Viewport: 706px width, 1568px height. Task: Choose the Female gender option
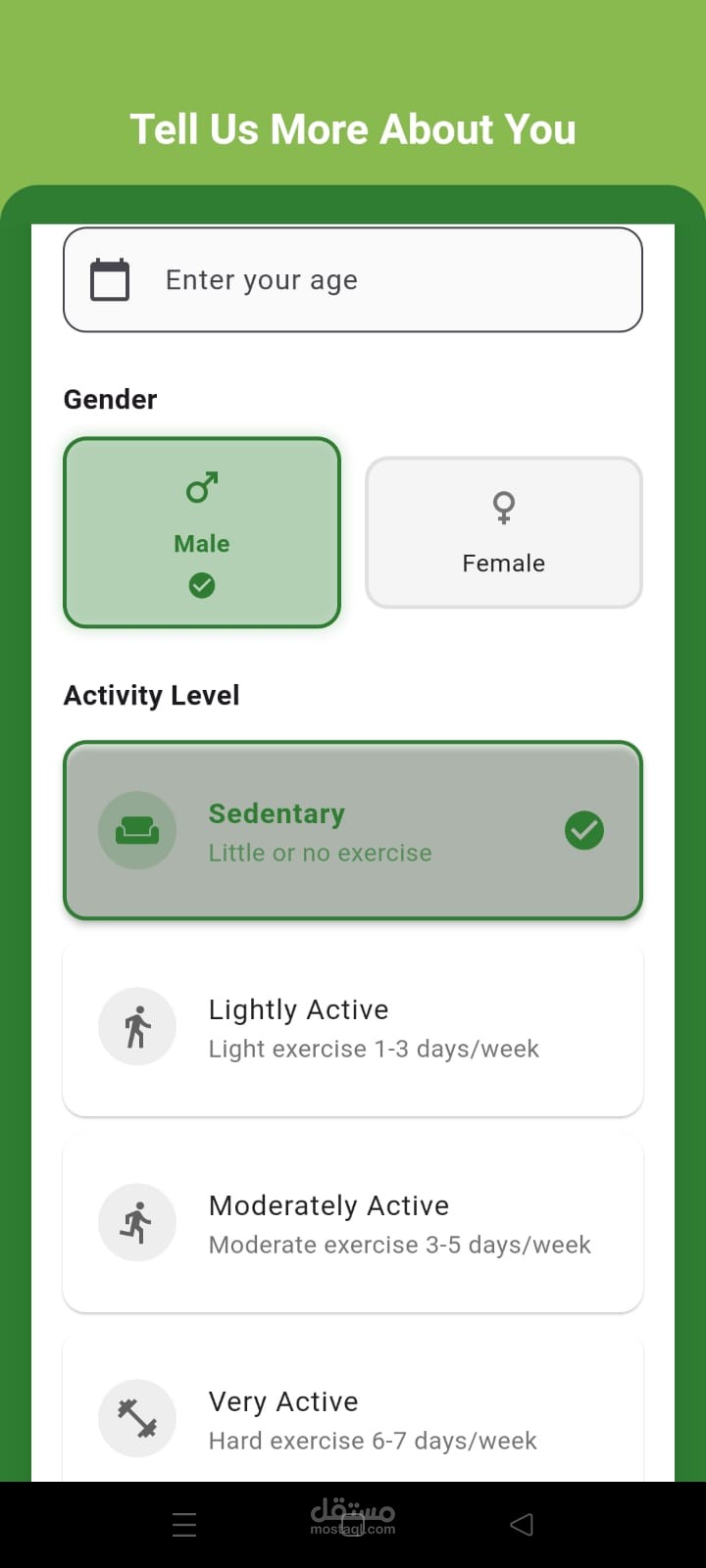(x=504, y=532)
